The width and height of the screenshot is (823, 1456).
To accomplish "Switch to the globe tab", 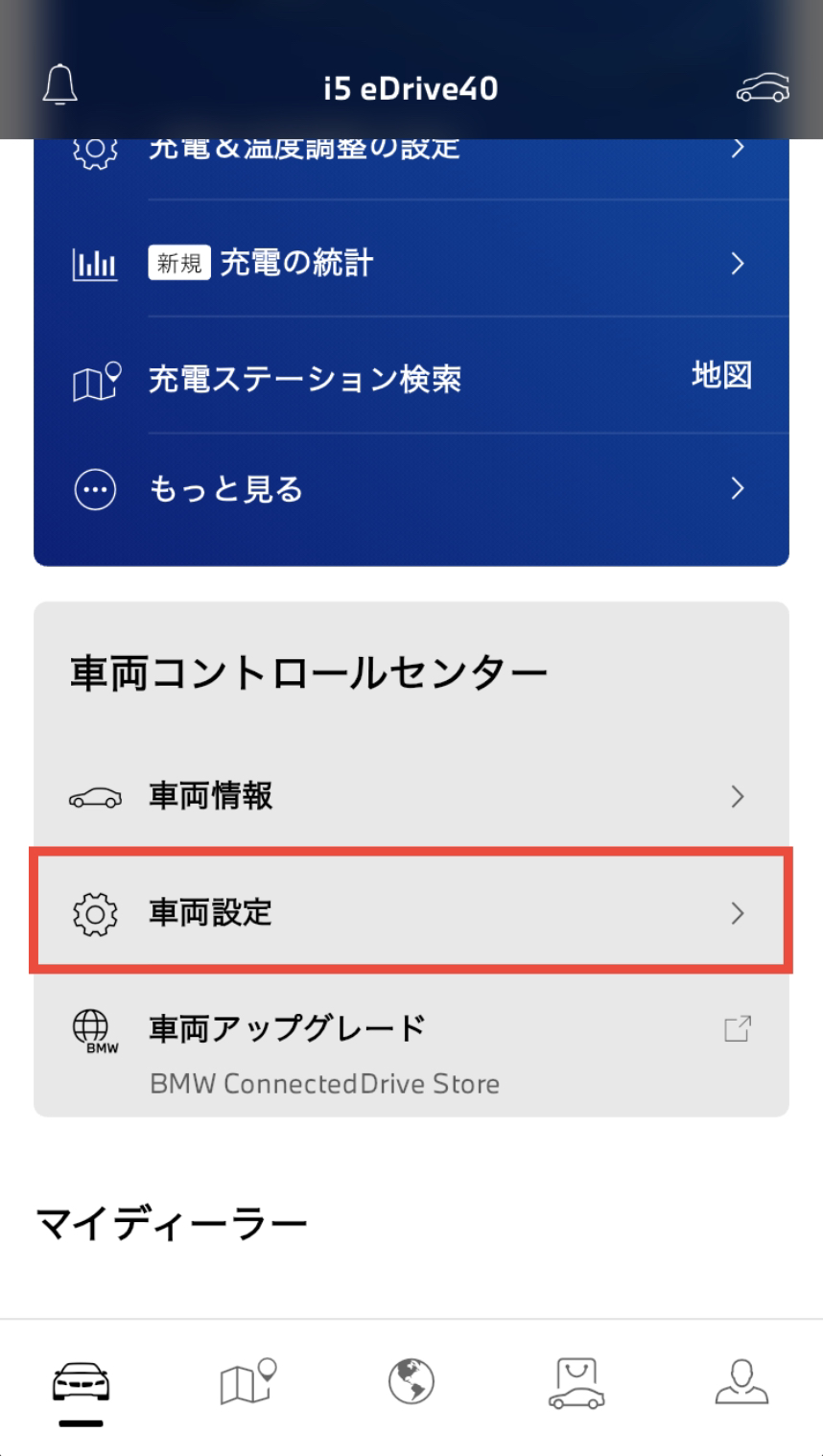I will pyautogui.click(x=411, y=1382).
